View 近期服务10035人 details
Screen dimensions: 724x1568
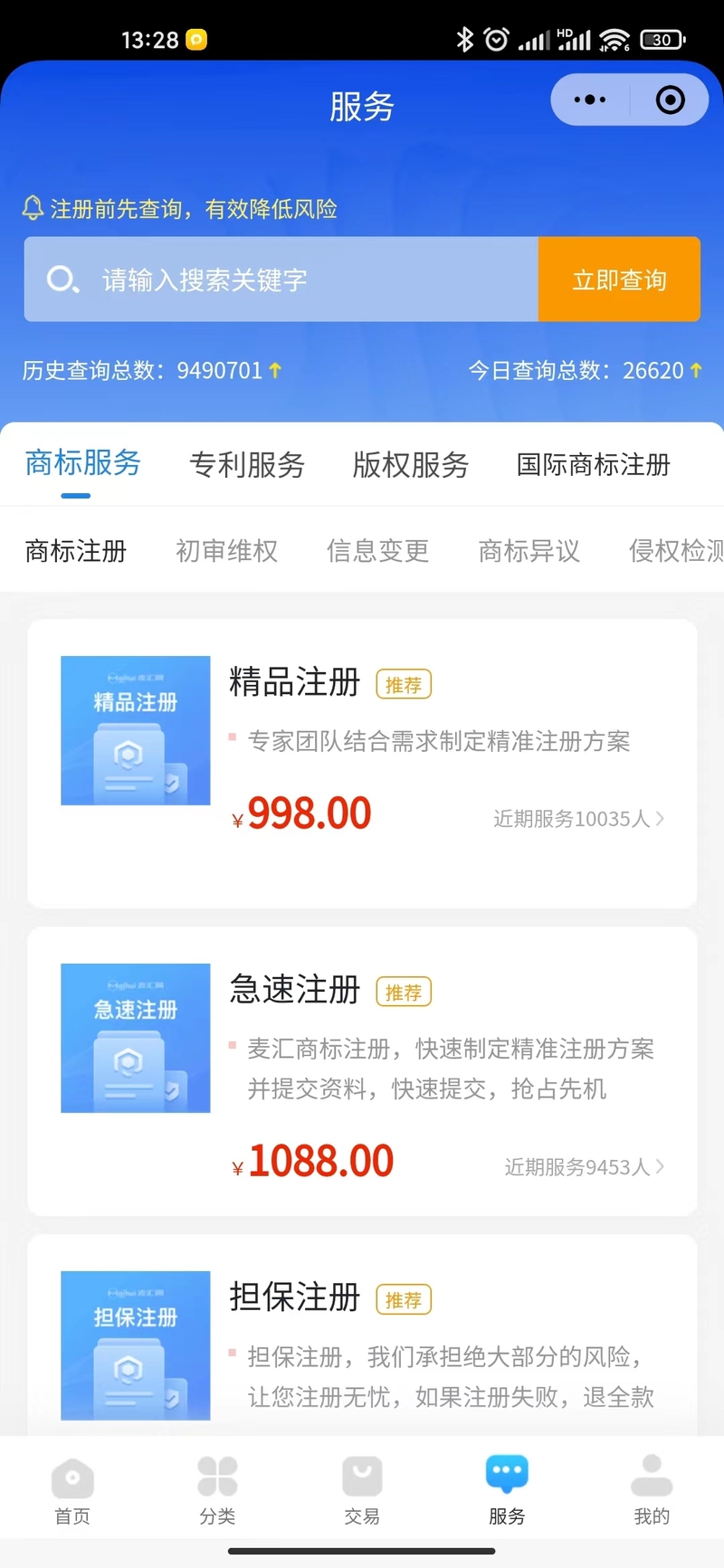point(579,819)
